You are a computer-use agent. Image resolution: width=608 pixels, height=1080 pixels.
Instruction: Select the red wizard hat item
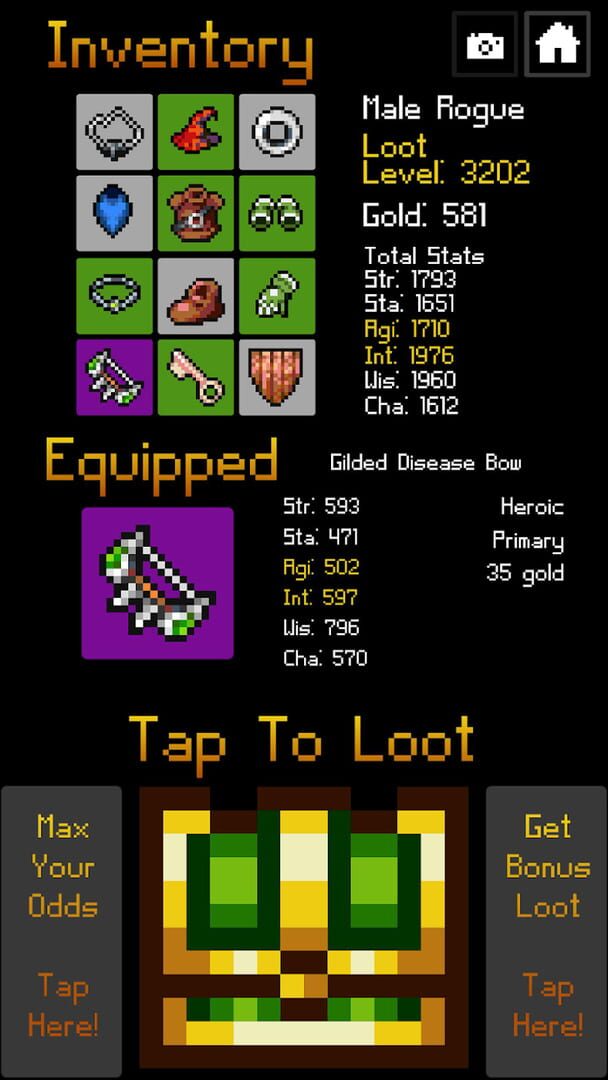coord(196,132)
